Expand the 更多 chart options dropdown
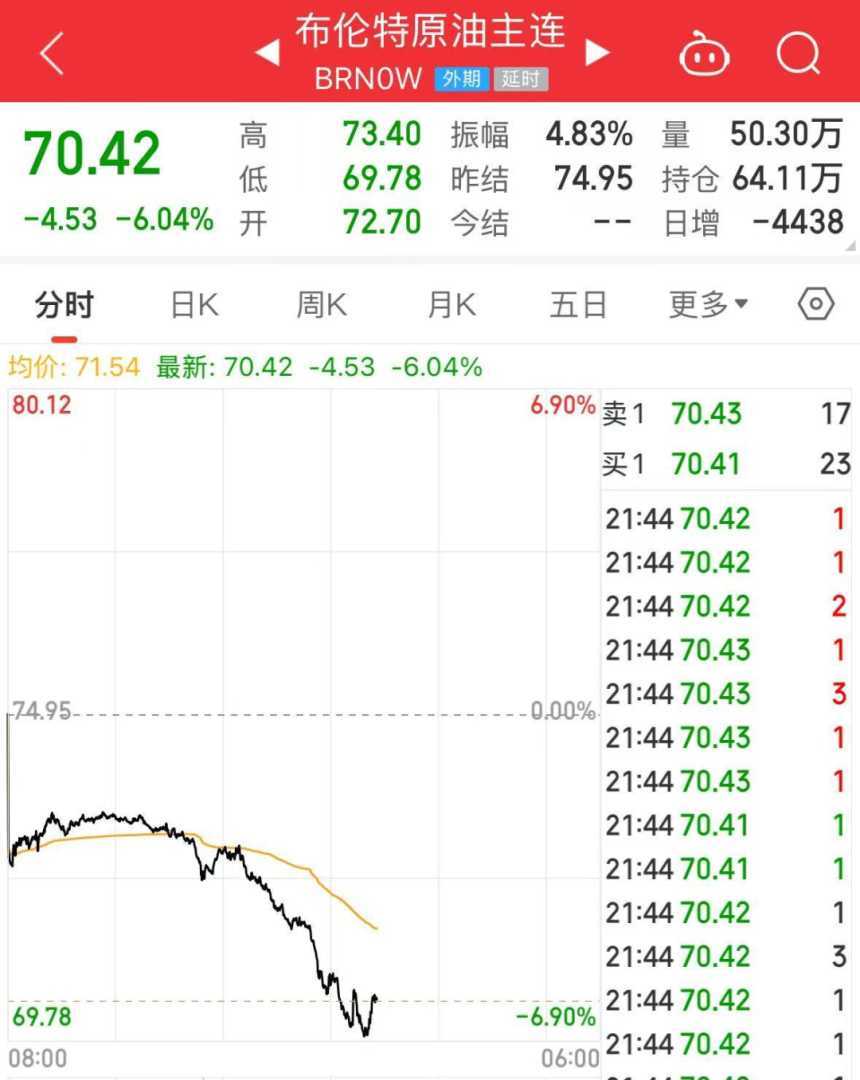 pyautogui.click(x=708, y=305)
